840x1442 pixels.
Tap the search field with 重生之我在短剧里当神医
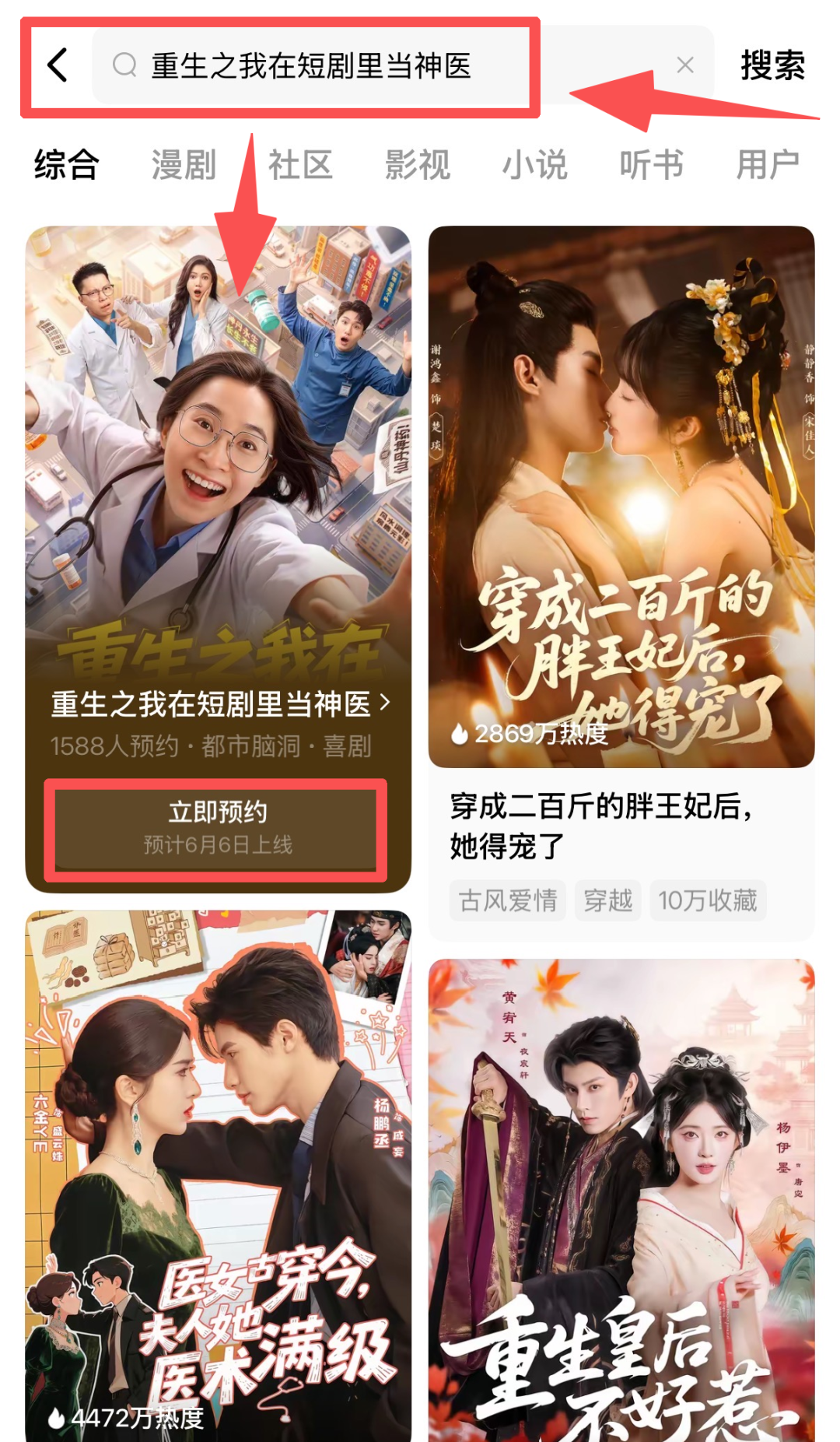click(403, 65)
